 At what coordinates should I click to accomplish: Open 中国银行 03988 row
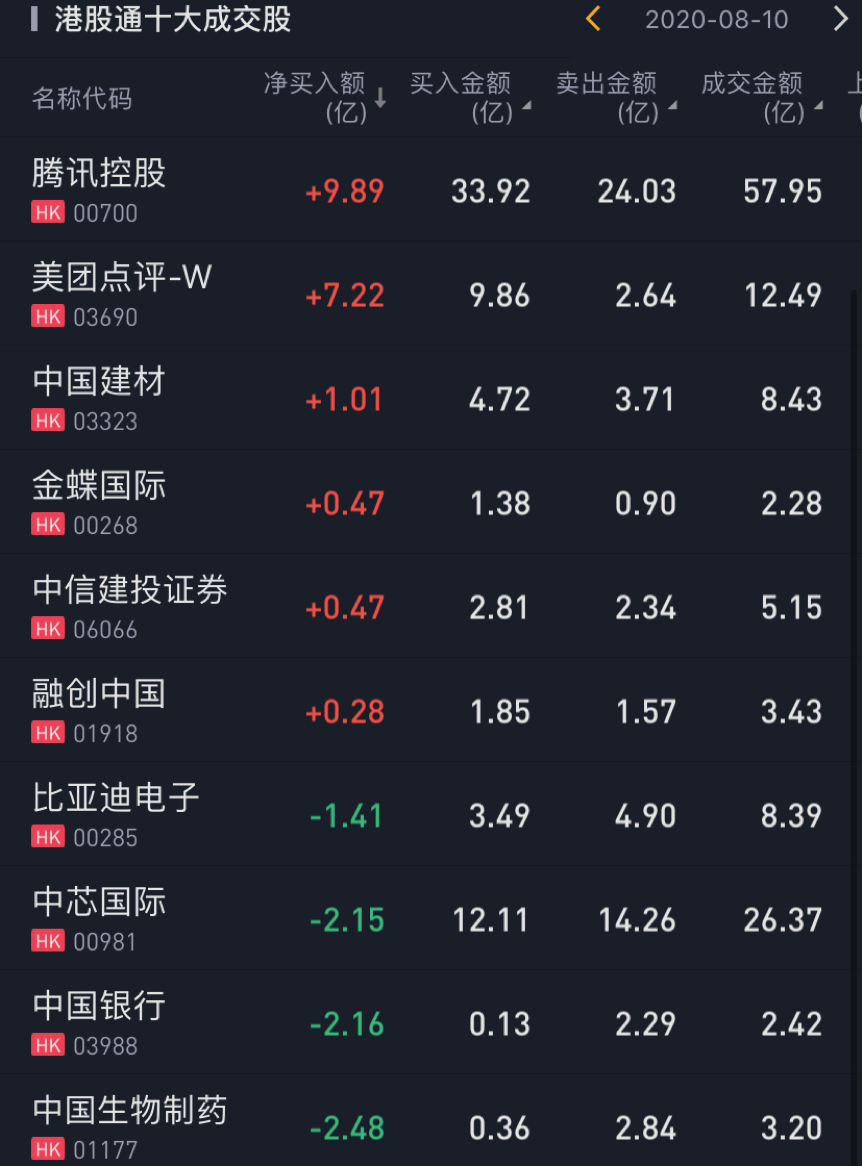pos(99,1021)
